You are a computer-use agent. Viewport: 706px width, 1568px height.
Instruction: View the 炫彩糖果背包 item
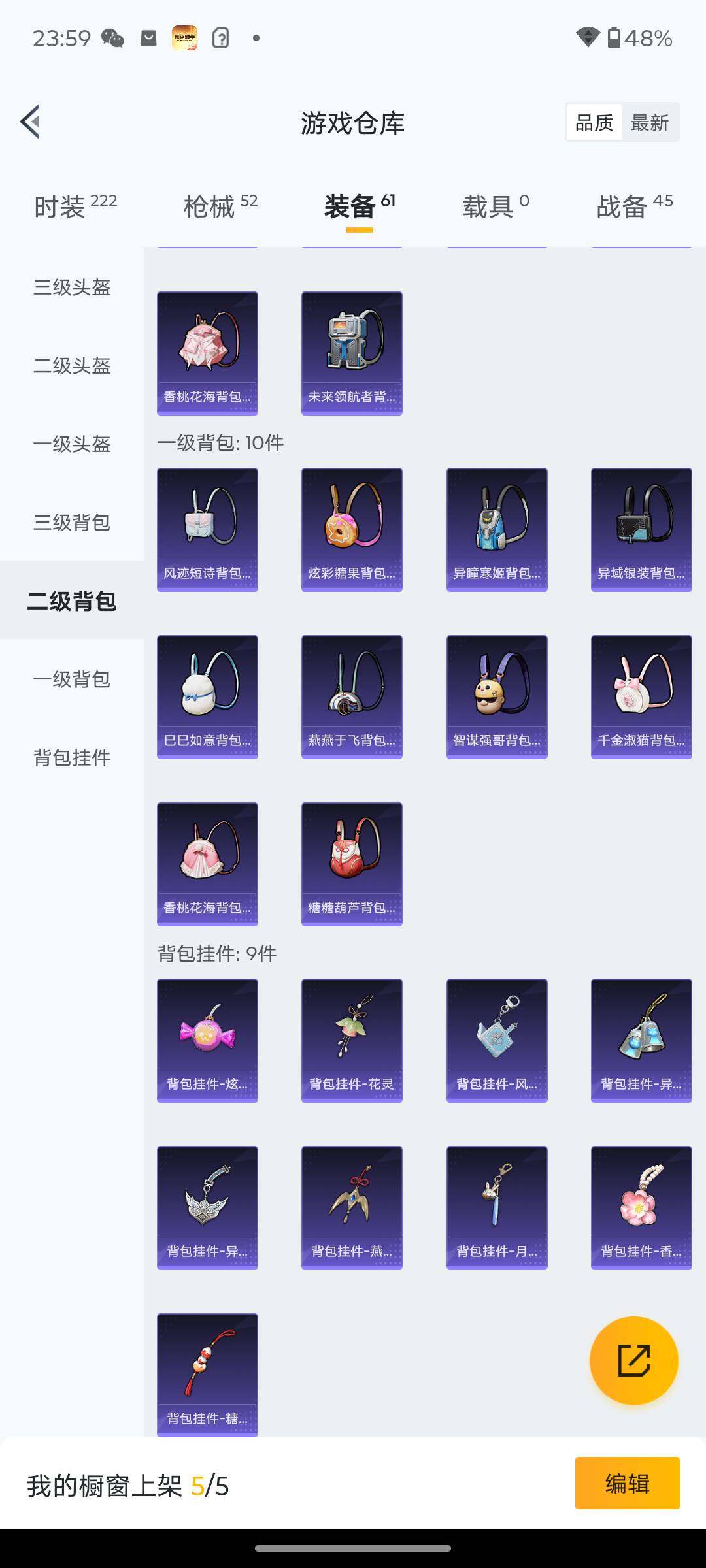tap(352, 529)
